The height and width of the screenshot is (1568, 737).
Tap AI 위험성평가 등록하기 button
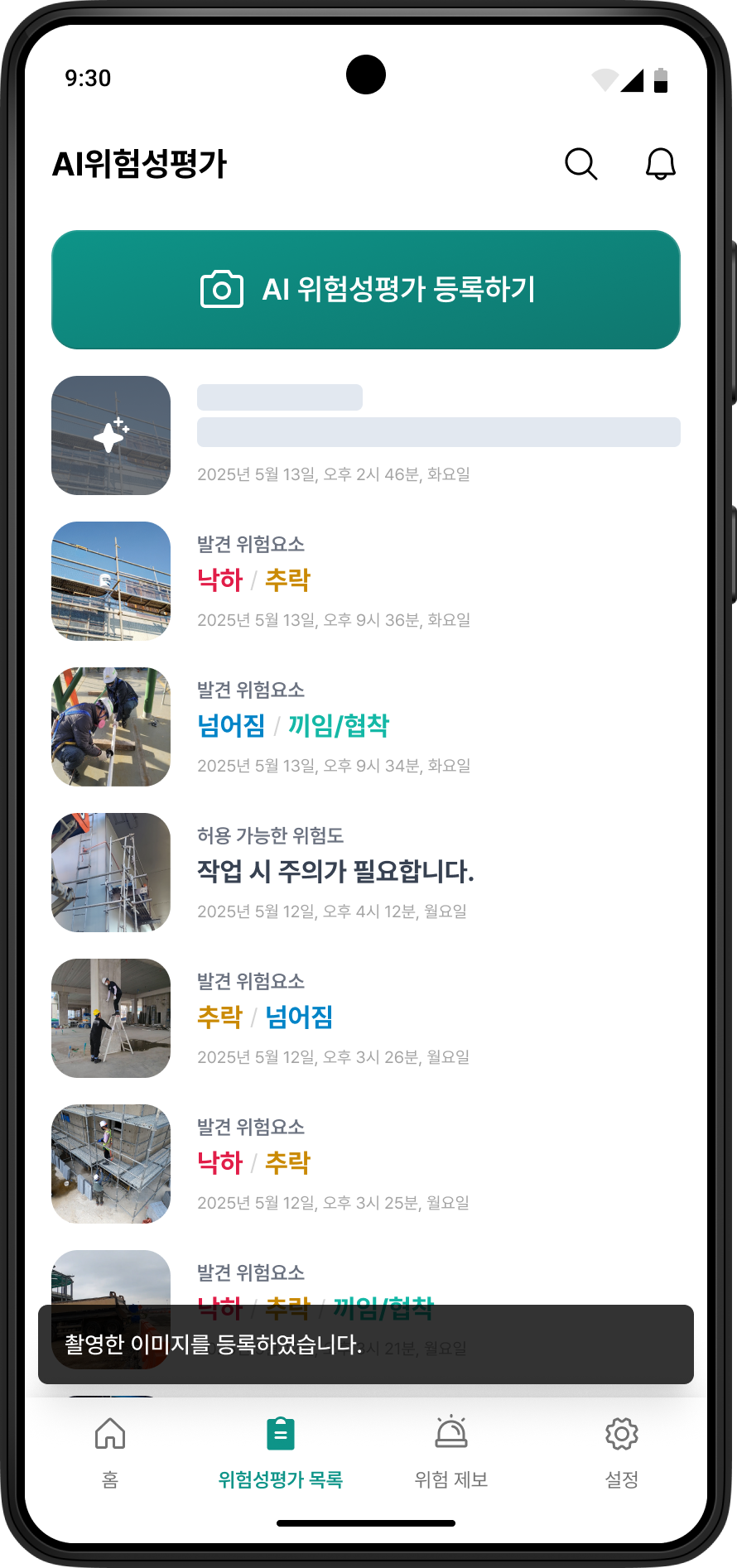(x=366, y=290)
